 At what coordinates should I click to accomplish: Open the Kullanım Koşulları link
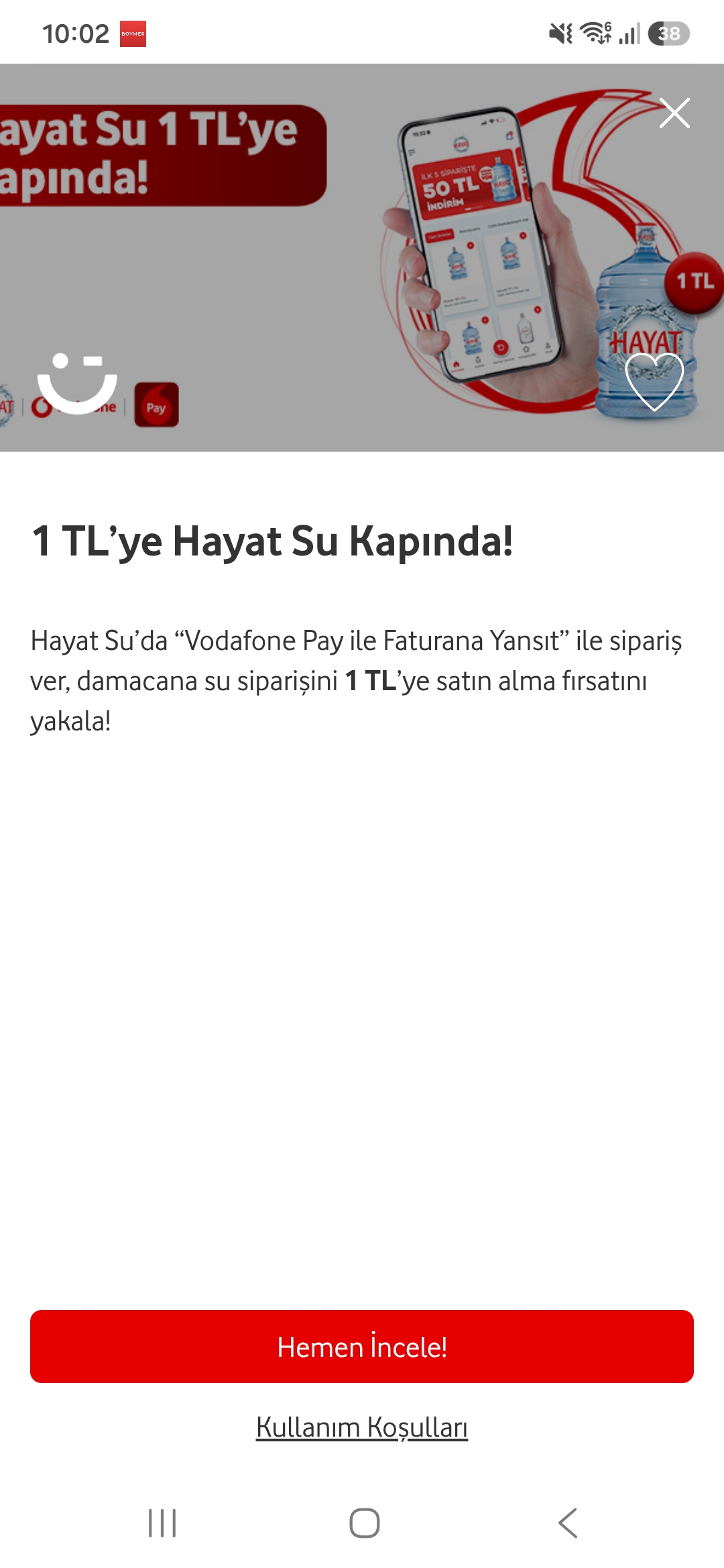point(362,1427)
